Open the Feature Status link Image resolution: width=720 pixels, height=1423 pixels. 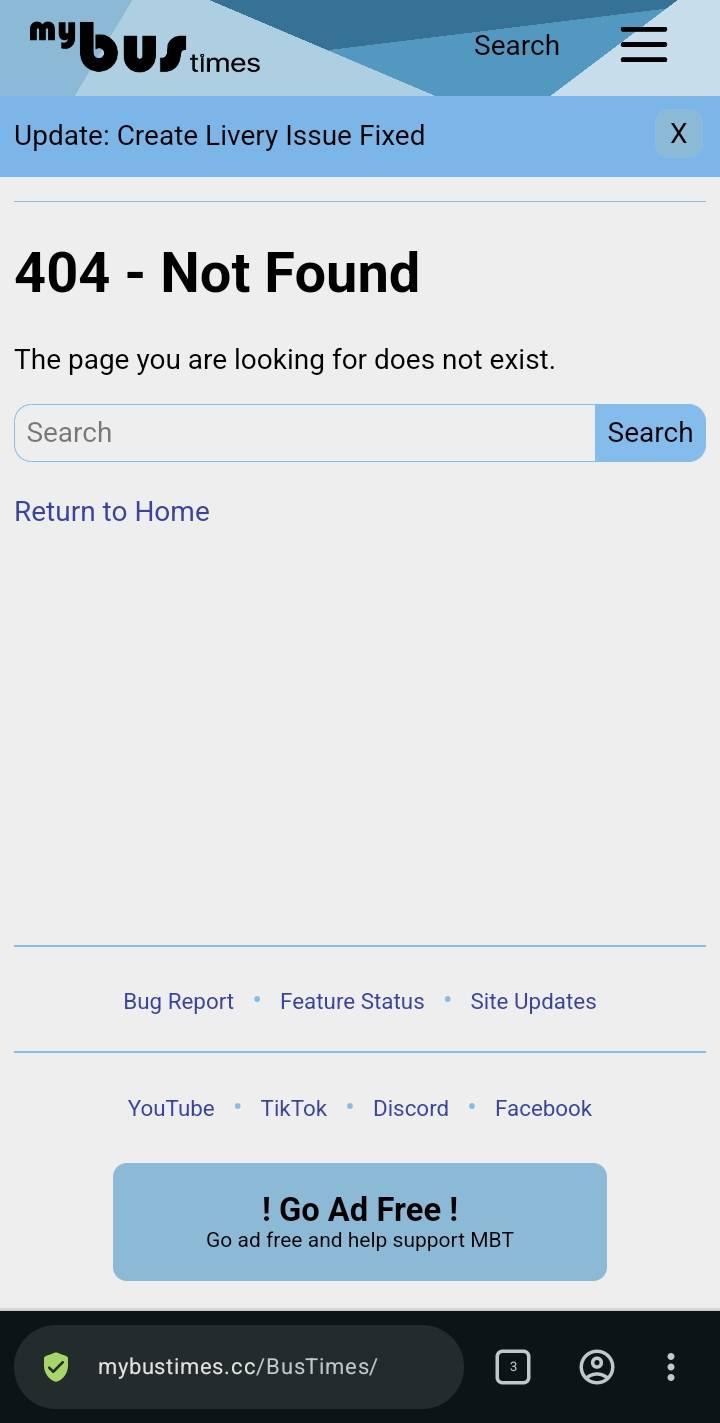[x=352, y=1001]
